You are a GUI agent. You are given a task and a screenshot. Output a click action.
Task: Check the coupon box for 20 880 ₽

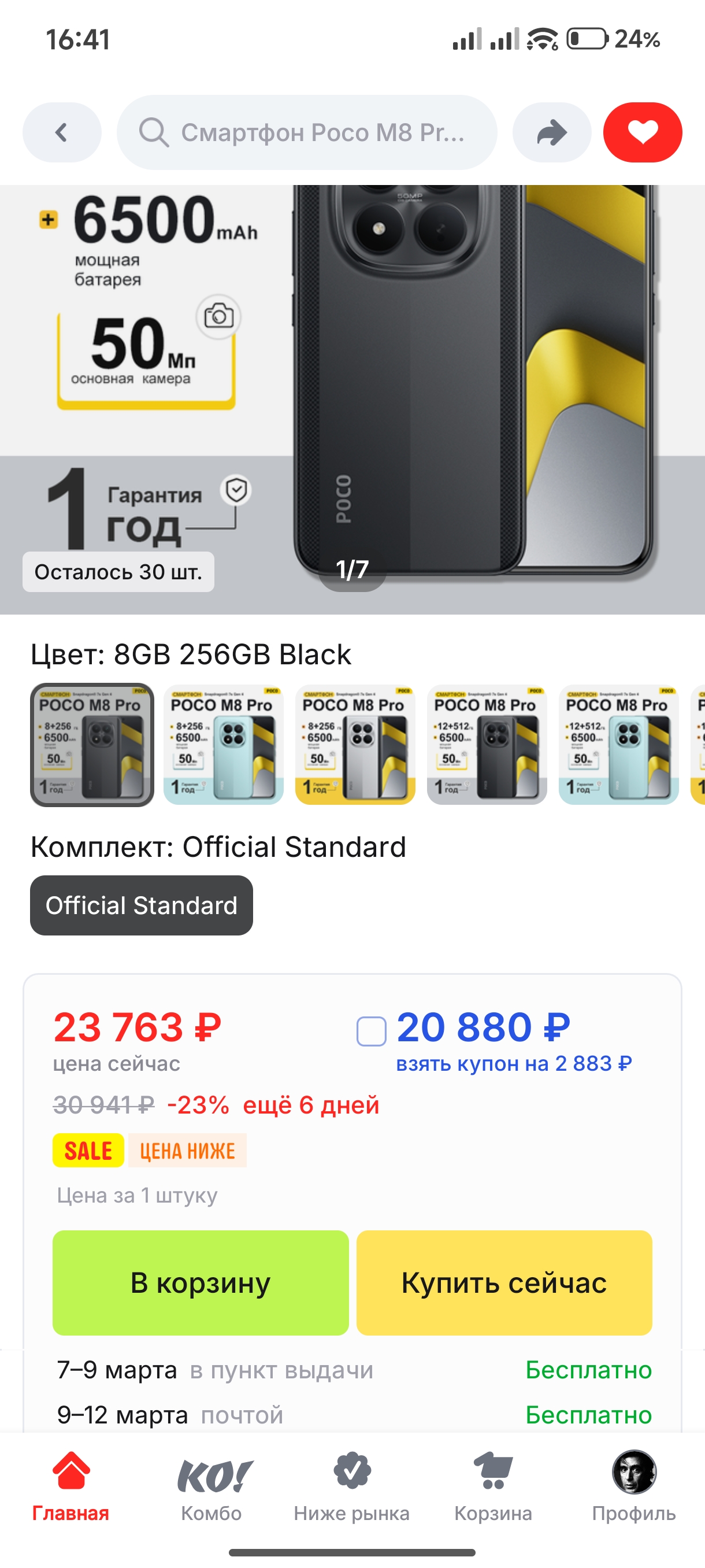point(371,1031)
